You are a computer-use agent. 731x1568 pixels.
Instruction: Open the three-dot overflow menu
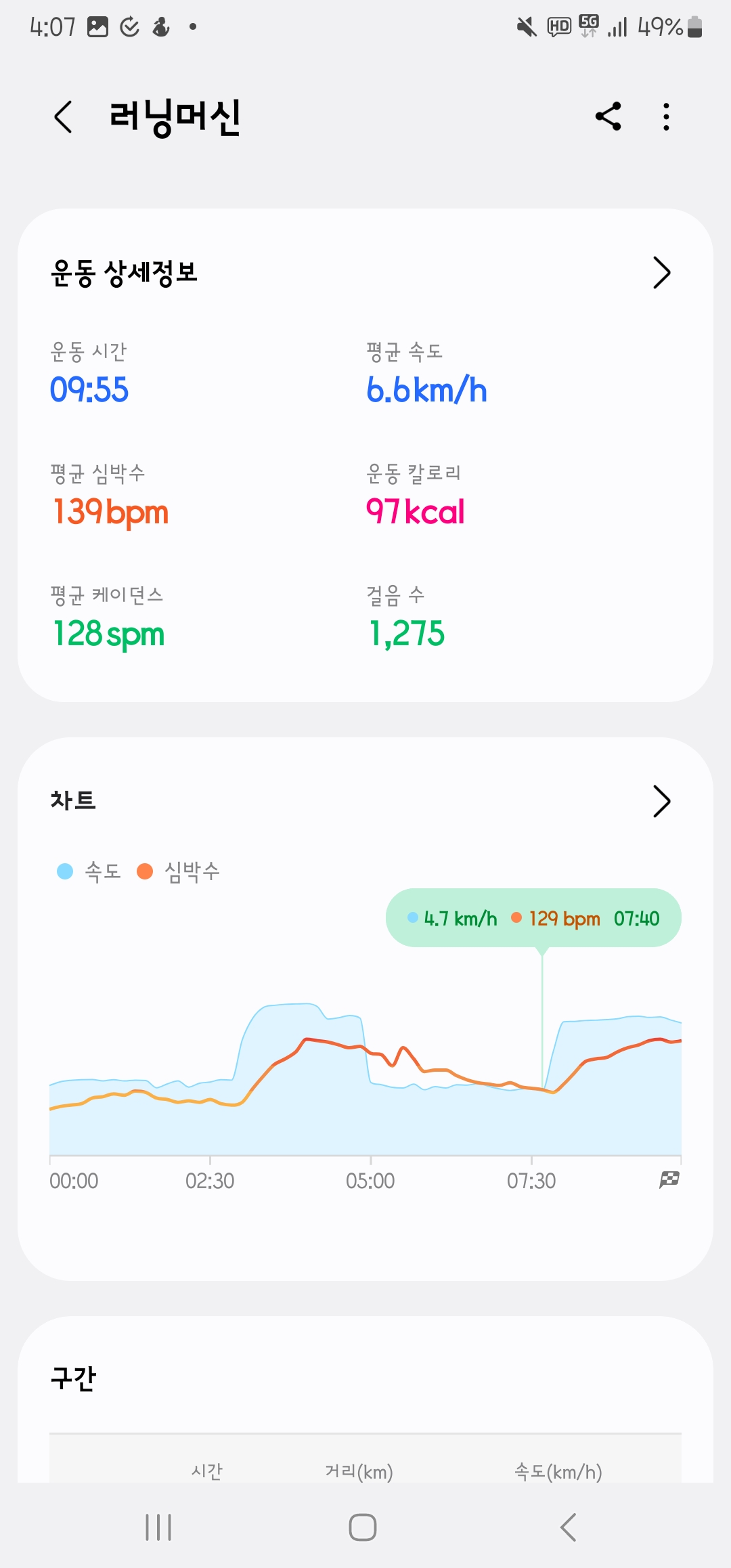(x=667, y=116)
